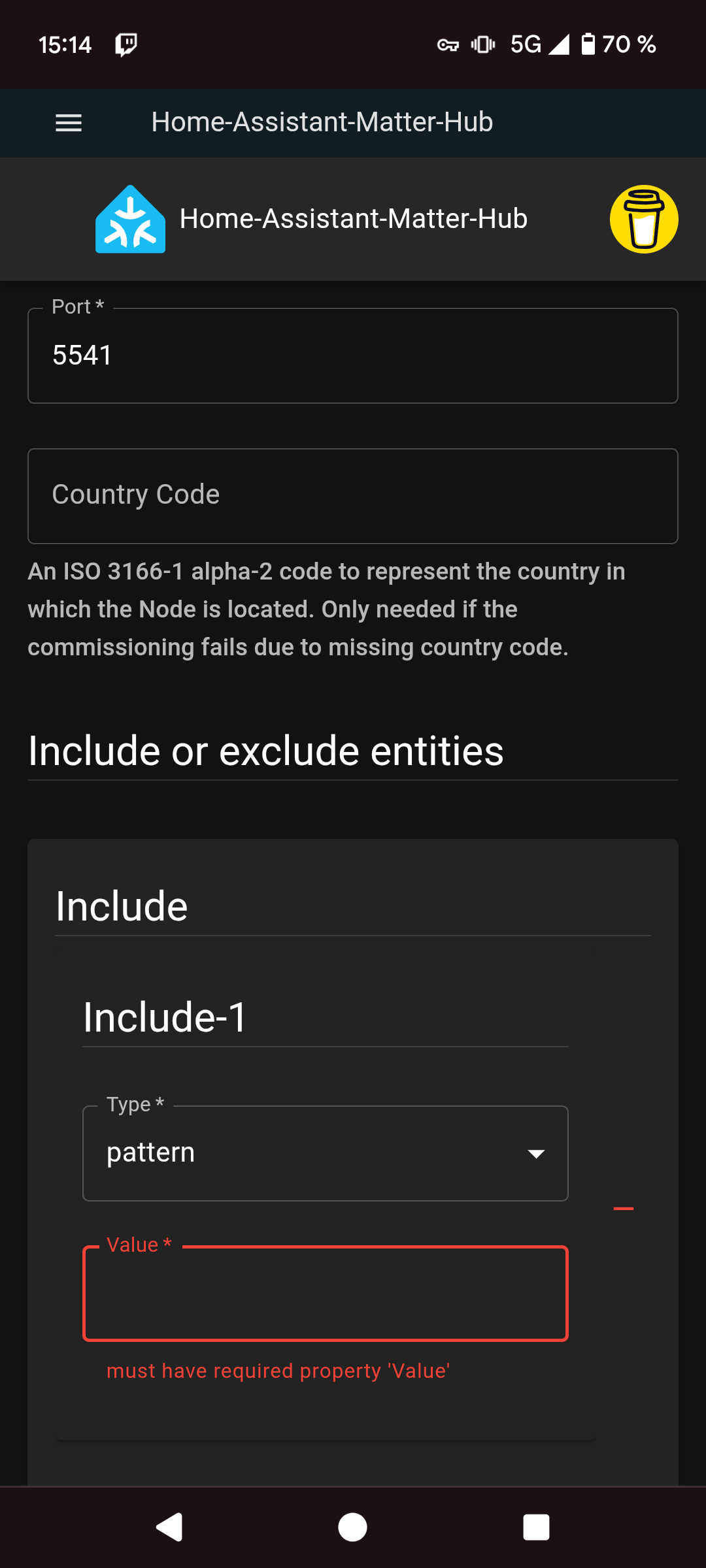
Task: Open the hamburger drawer menu
Action: [69, 123]
